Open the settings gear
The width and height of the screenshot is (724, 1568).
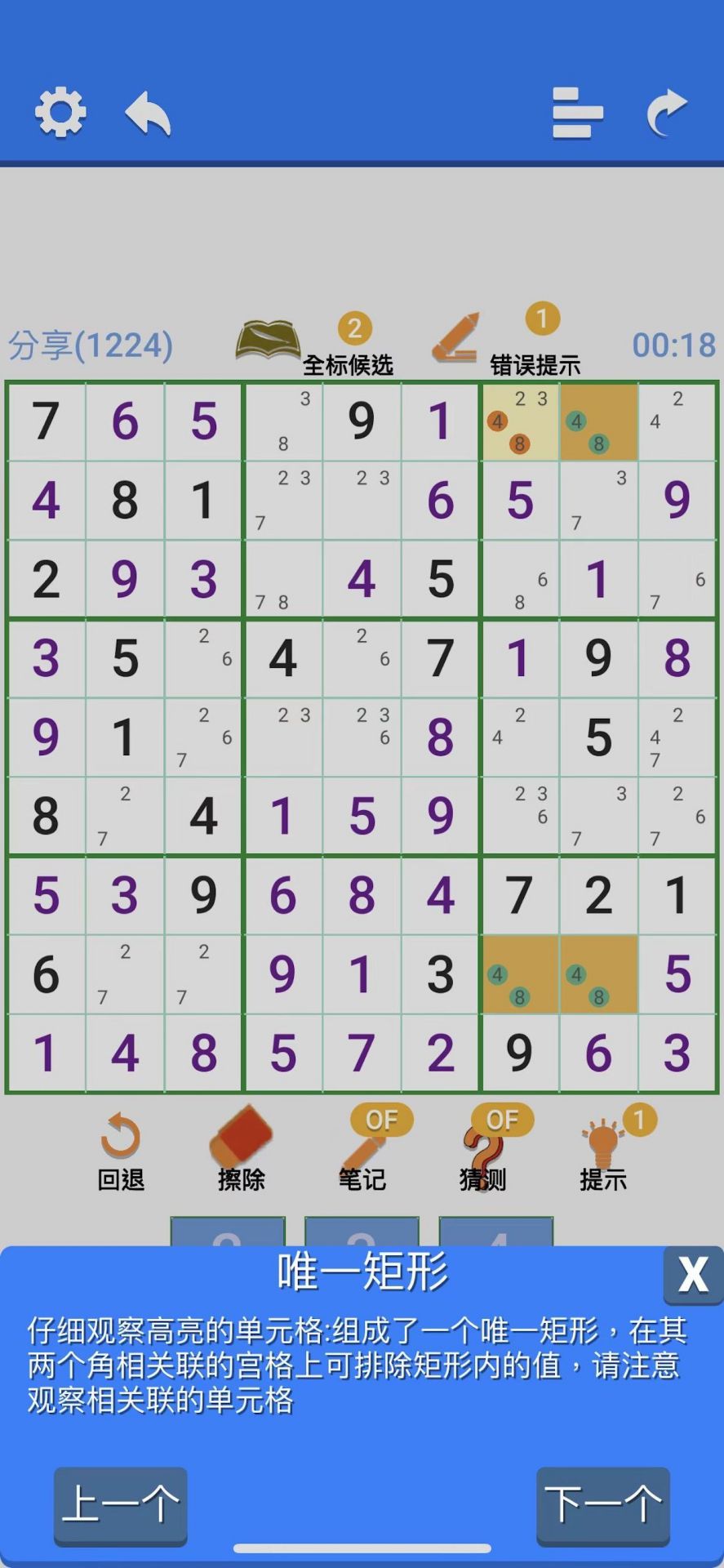point(60,113)
